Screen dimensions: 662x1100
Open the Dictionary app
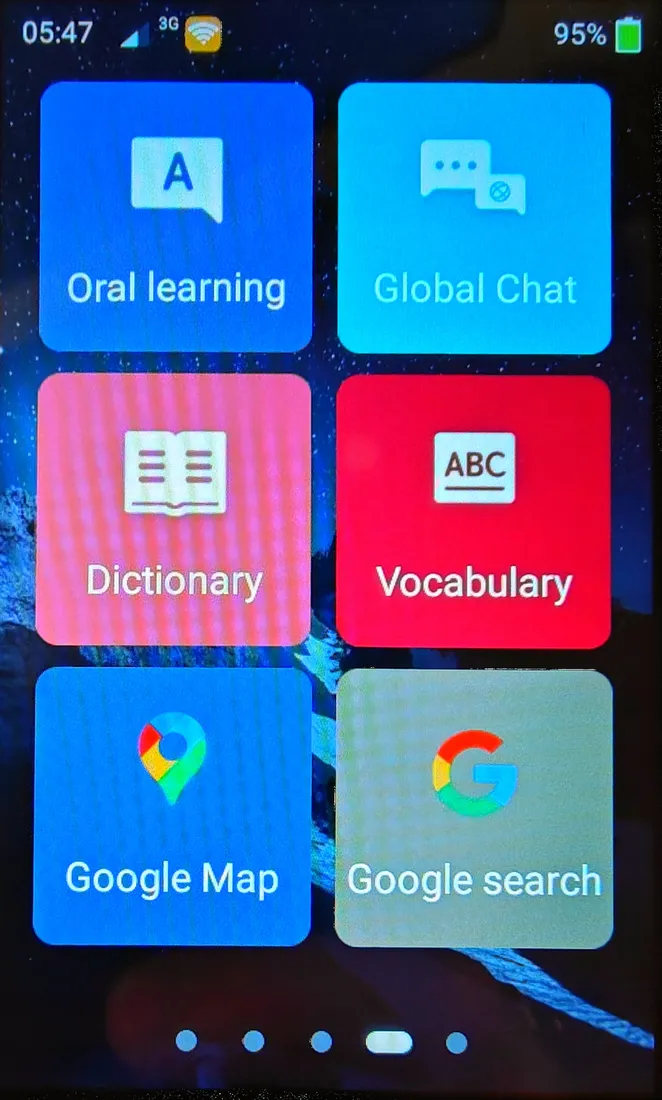(x=174, y=510)
